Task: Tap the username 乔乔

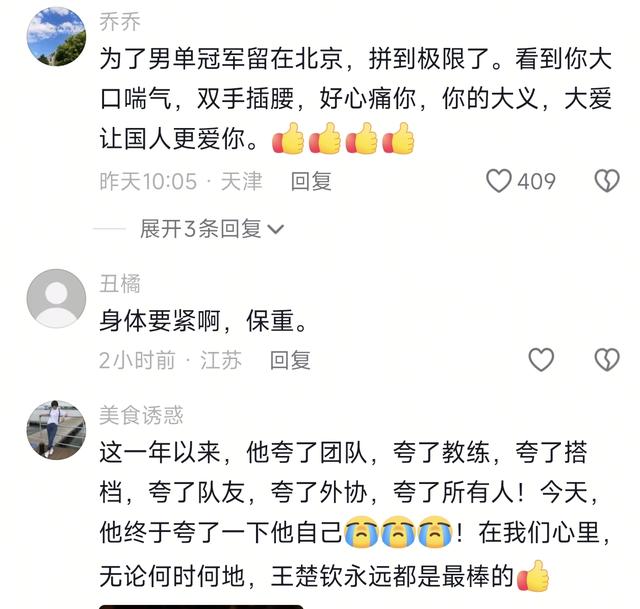Action: pyautogui.click(x=120, y=22)
